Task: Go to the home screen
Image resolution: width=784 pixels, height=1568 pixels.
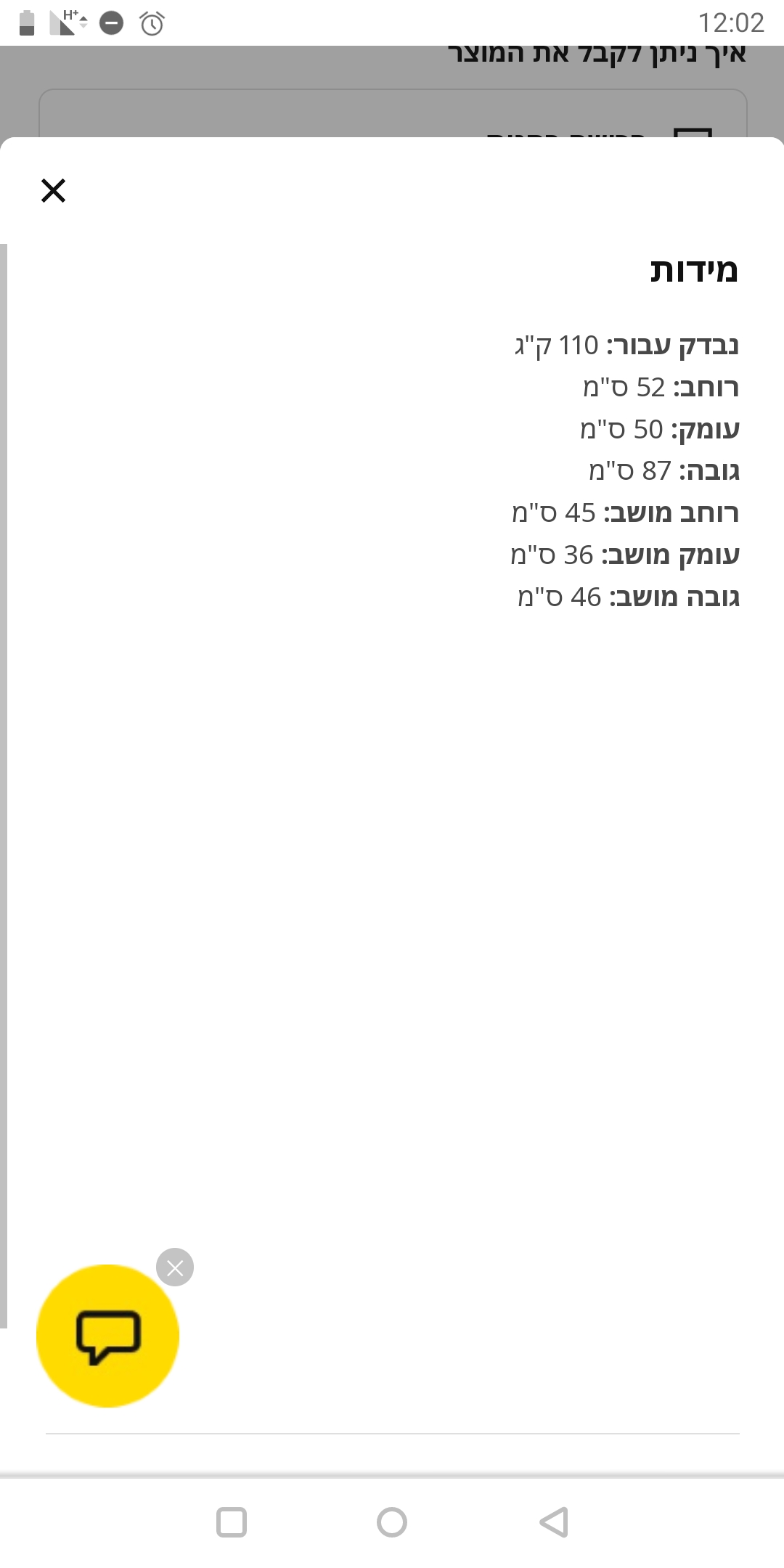Action: (x=392, y=1522)
